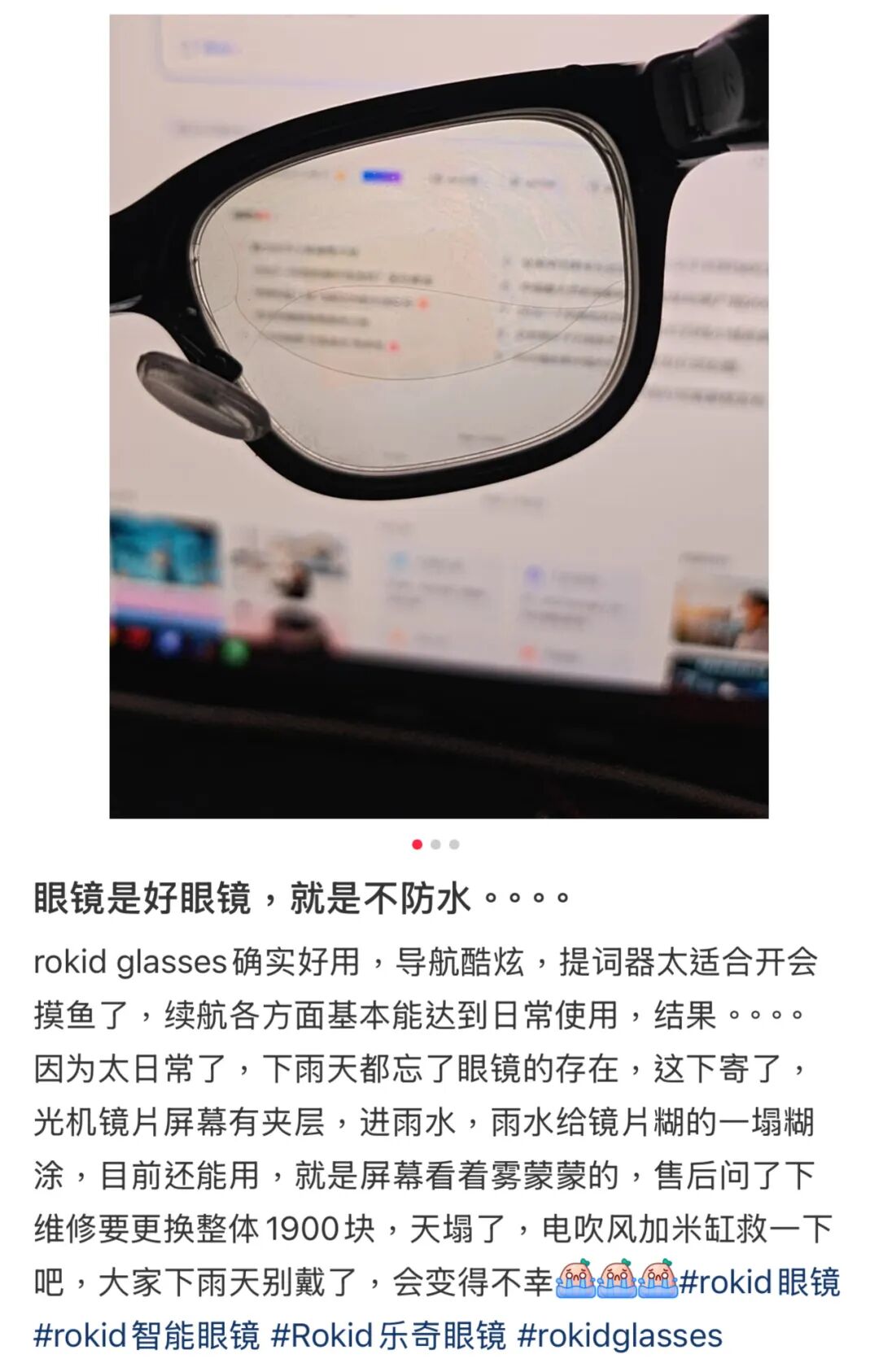Tap the image page indicator dots
879x1372 pixels.
435,845
